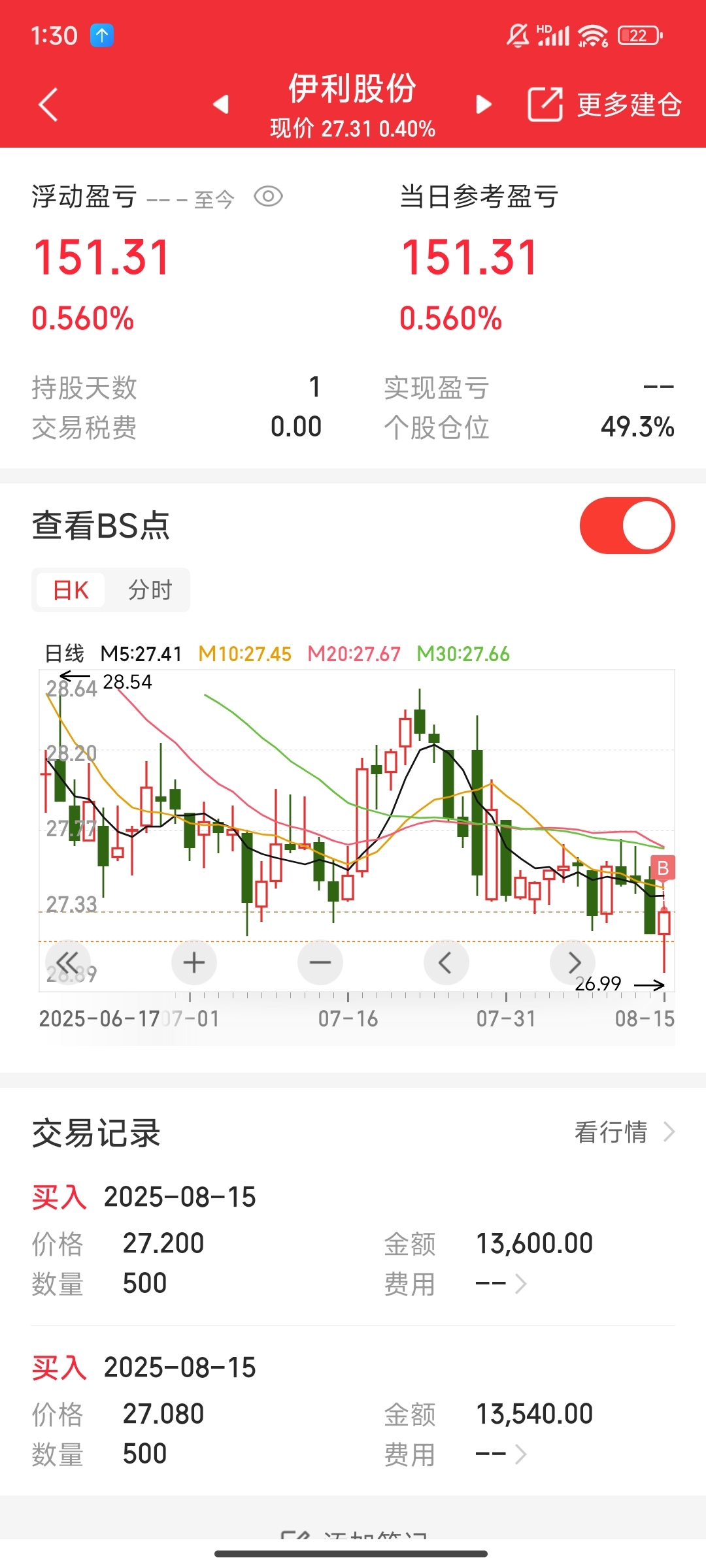Jump chart to earliest with double-left arrow

(x=68, y=962)
